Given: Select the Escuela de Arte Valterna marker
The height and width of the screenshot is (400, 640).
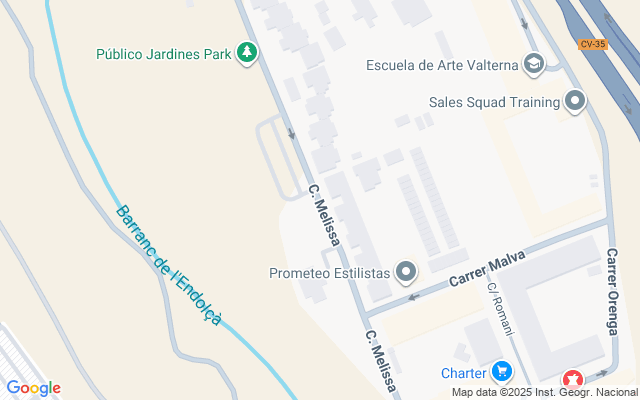Looking at the screenshot, I should click(534, 66).
